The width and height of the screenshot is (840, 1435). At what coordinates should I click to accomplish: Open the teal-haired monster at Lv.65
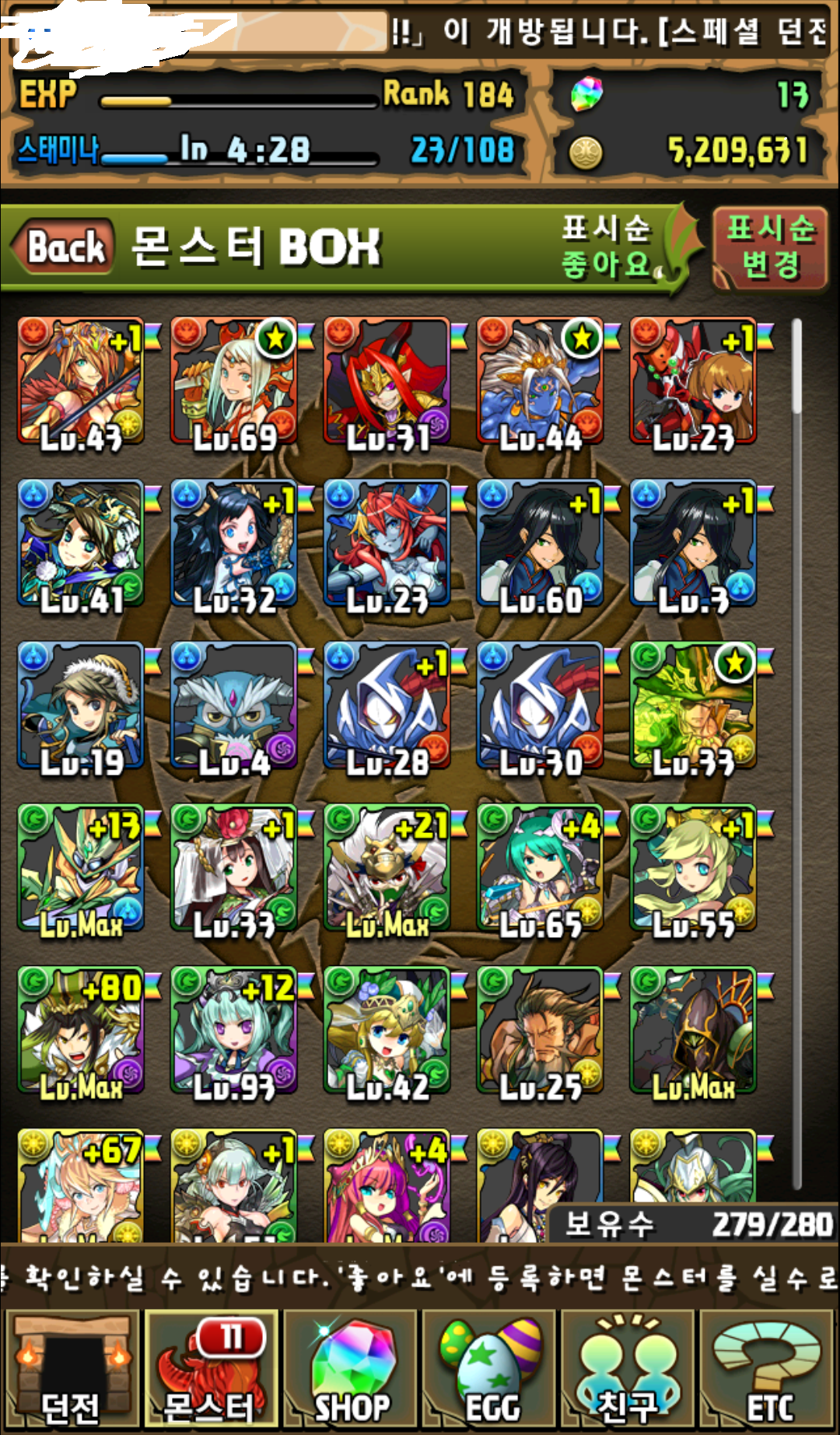[x=541, y=869]
